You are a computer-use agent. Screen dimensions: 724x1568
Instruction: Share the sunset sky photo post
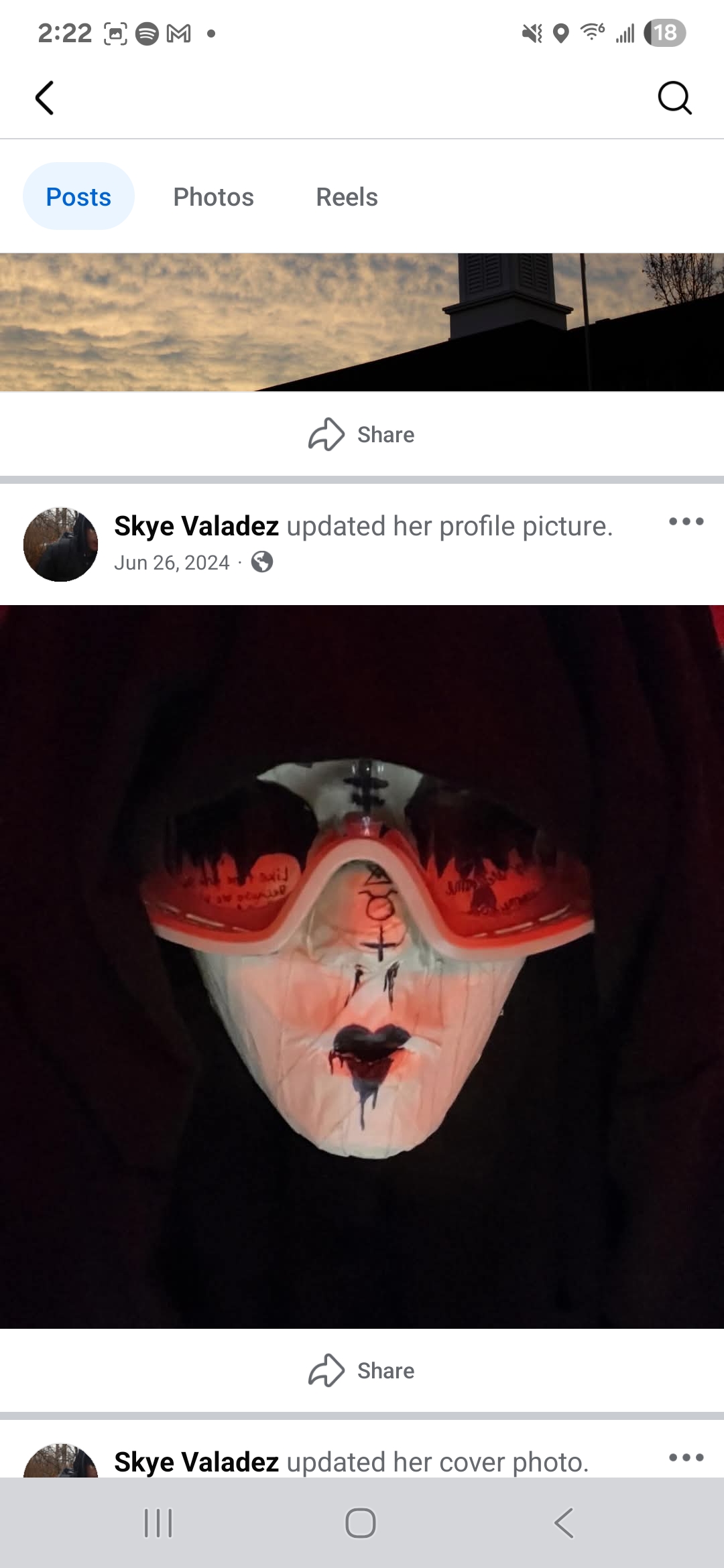(x=362, y=435)
